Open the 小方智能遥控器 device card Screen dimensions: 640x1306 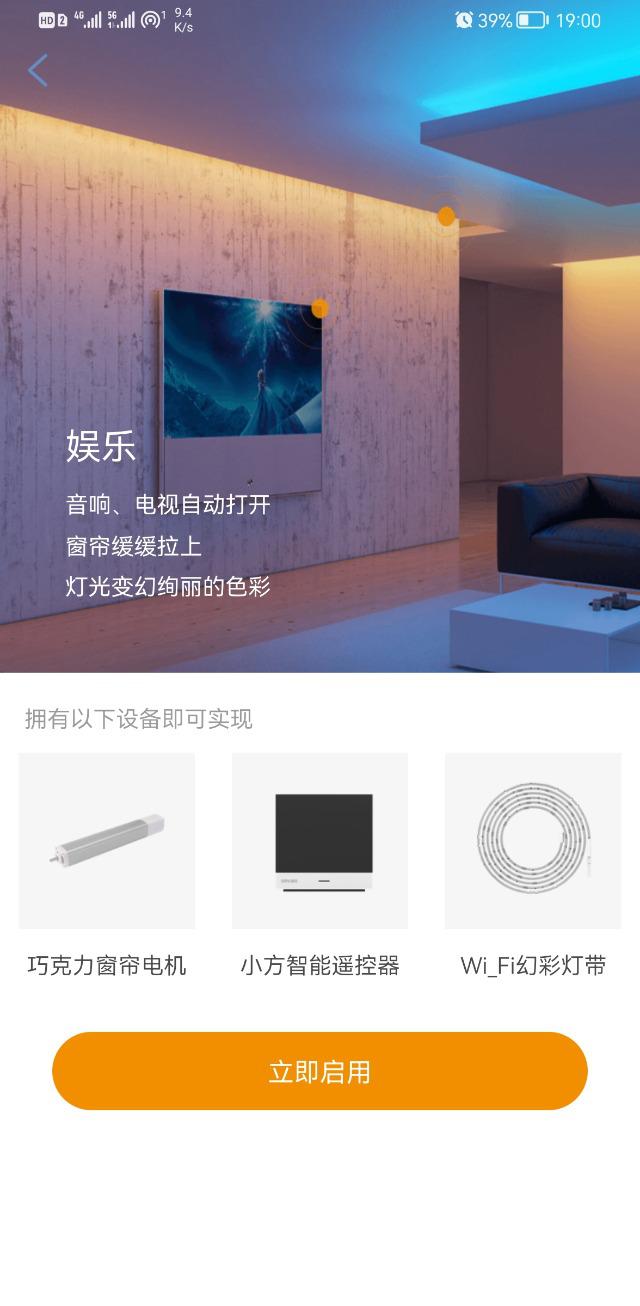[x=320, y=867]
